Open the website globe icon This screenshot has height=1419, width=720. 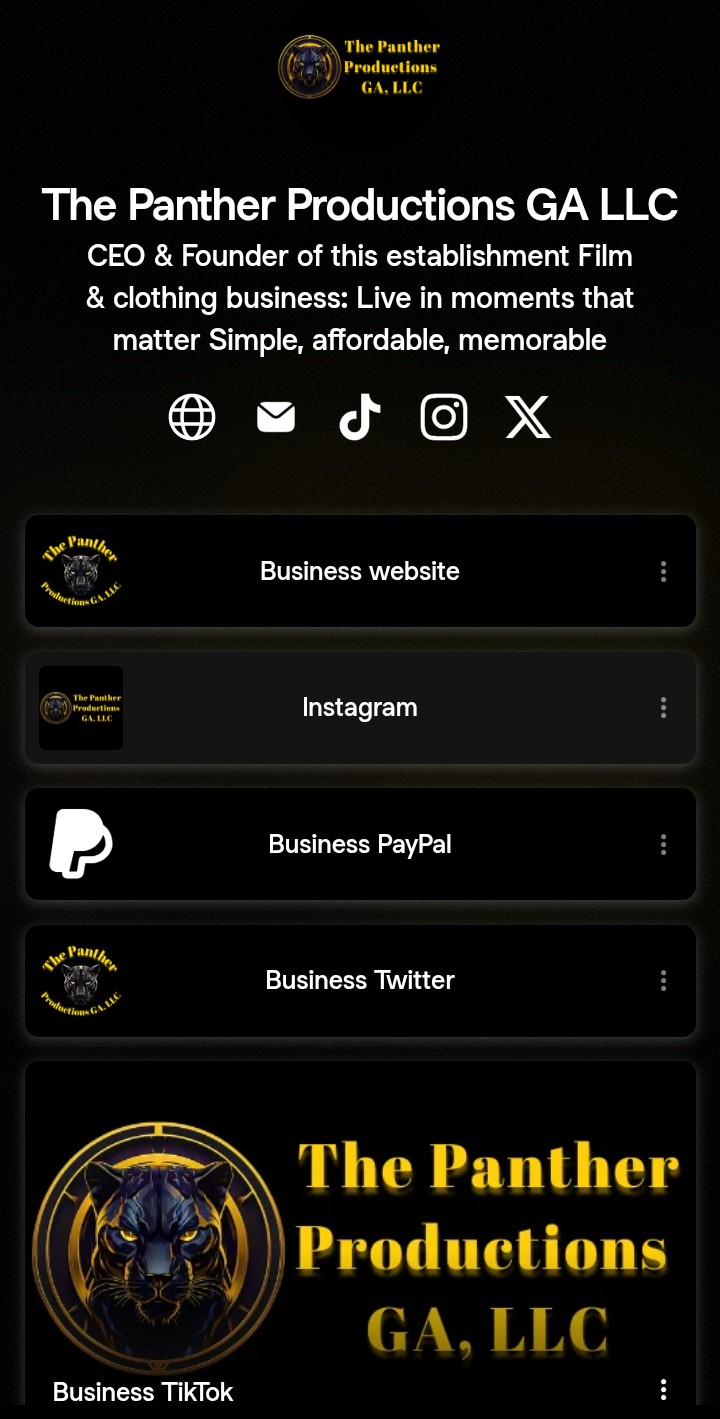(192, 416)
